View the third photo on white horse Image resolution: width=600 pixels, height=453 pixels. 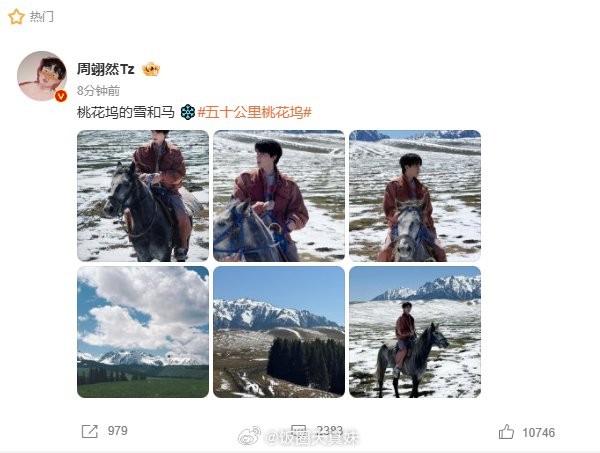click(415, 196)
